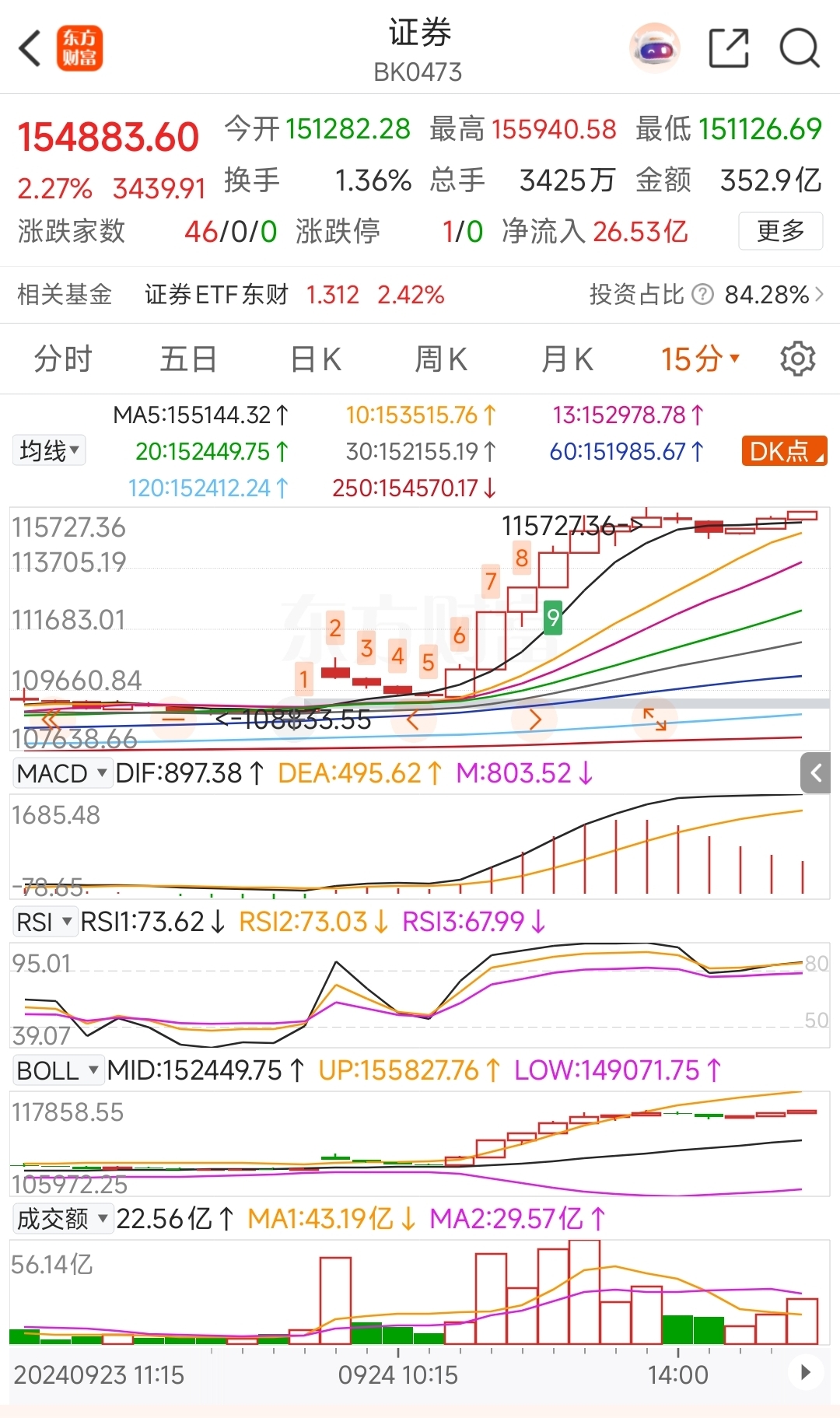Change the MACD indicator selector
The image size is (840, 1418).
click(61, 773)
